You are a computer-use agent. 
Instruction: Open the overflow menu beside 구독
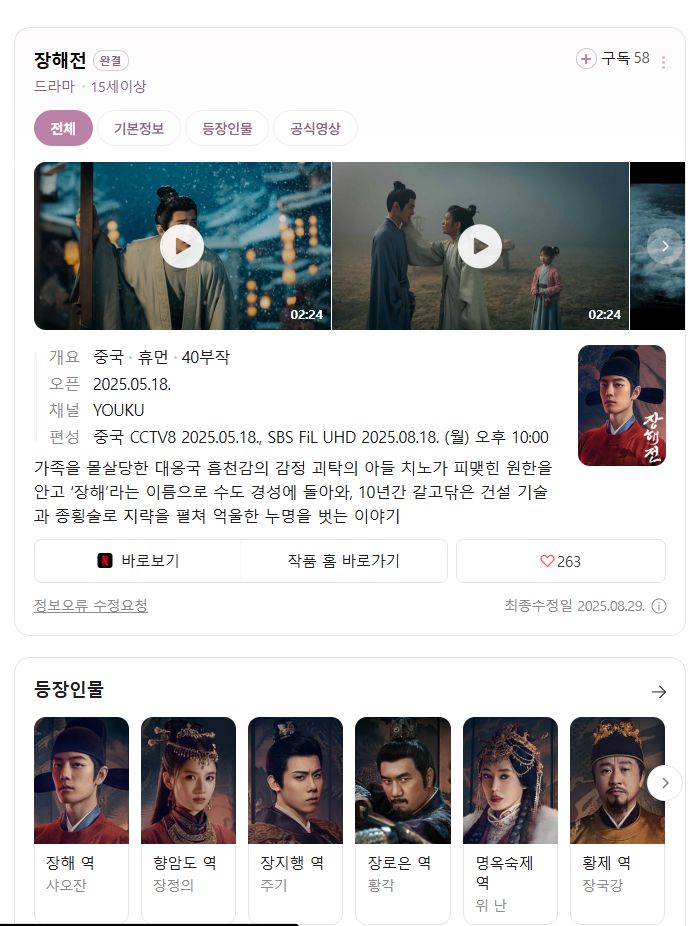(x=663, y=61)
